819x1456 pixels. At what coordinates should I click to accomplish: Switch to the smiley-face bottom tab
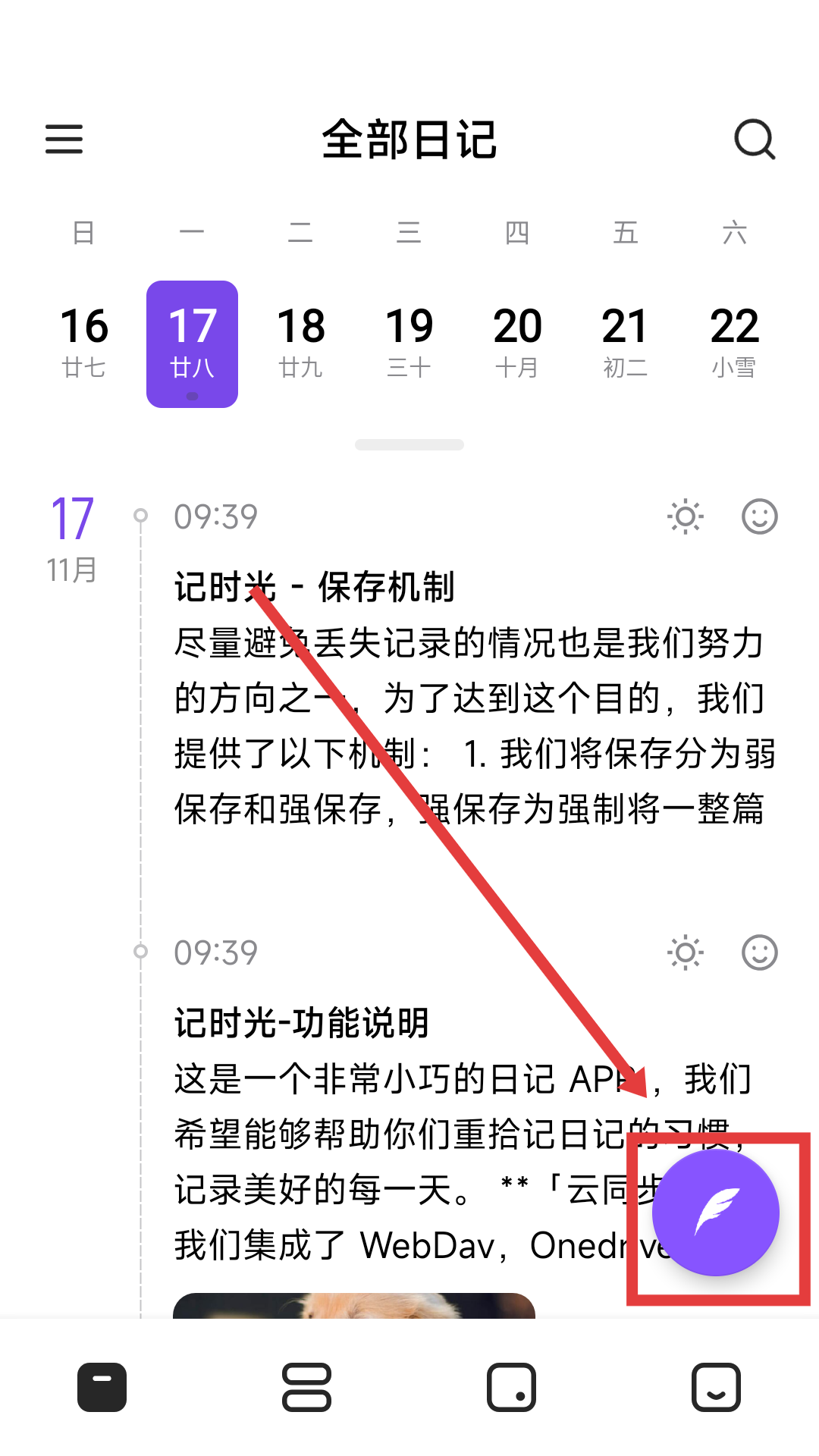tap(717, 1388)
